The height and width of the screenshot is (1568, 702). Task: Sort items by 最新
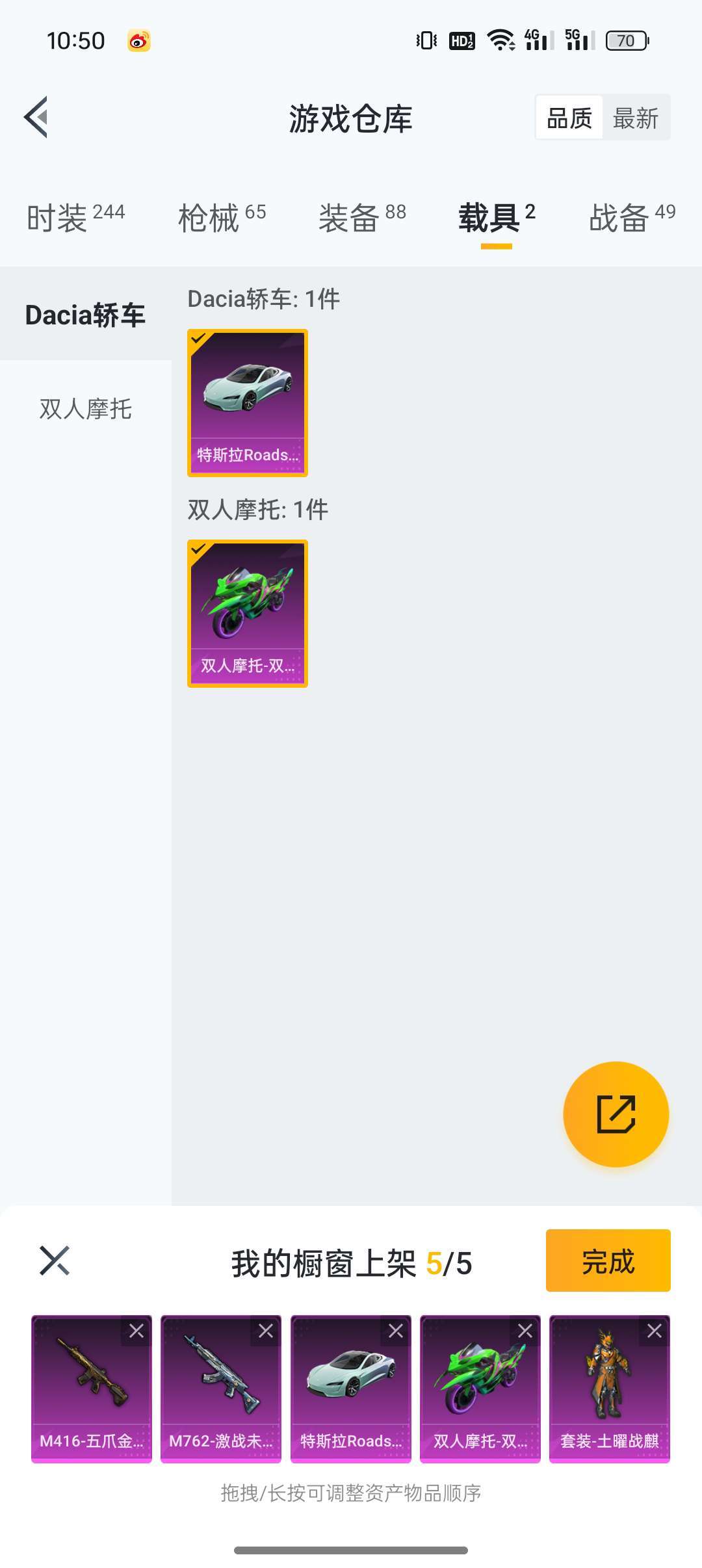pos(635,118)
